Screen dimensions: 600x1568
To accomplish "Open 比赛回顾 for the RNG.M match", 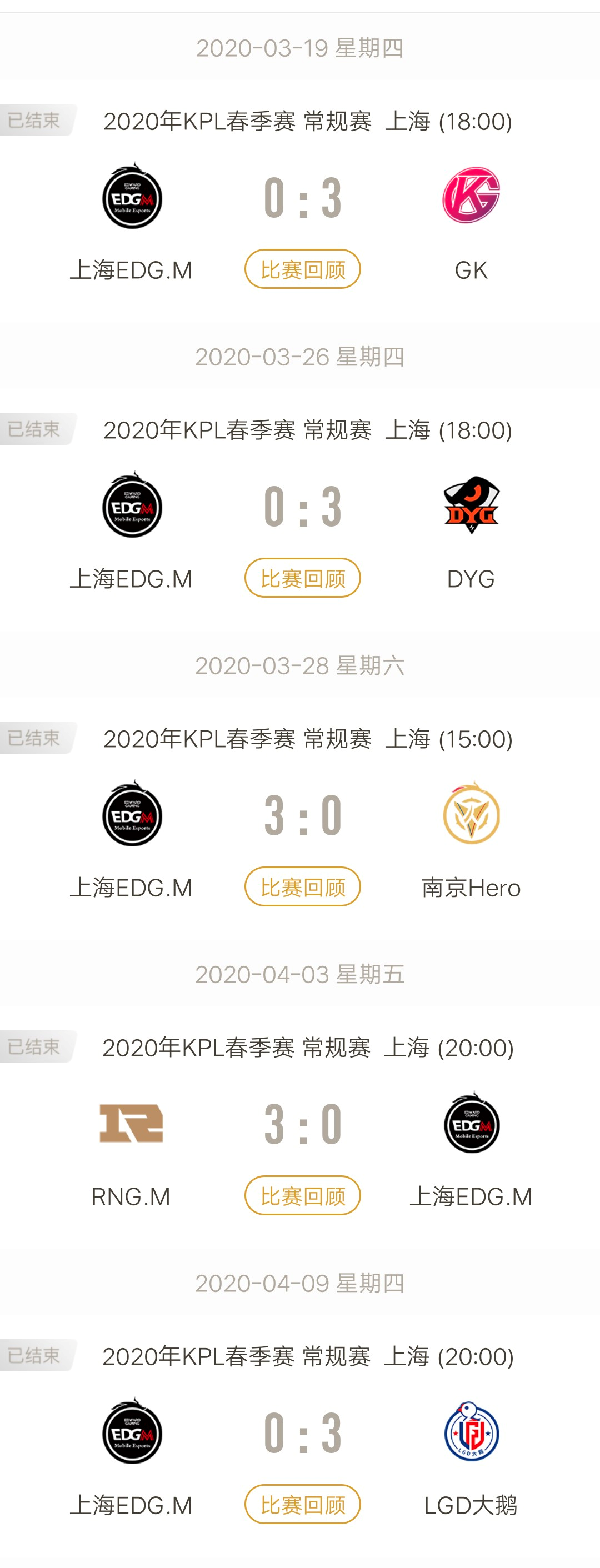I will click(x=302, y=1196).
